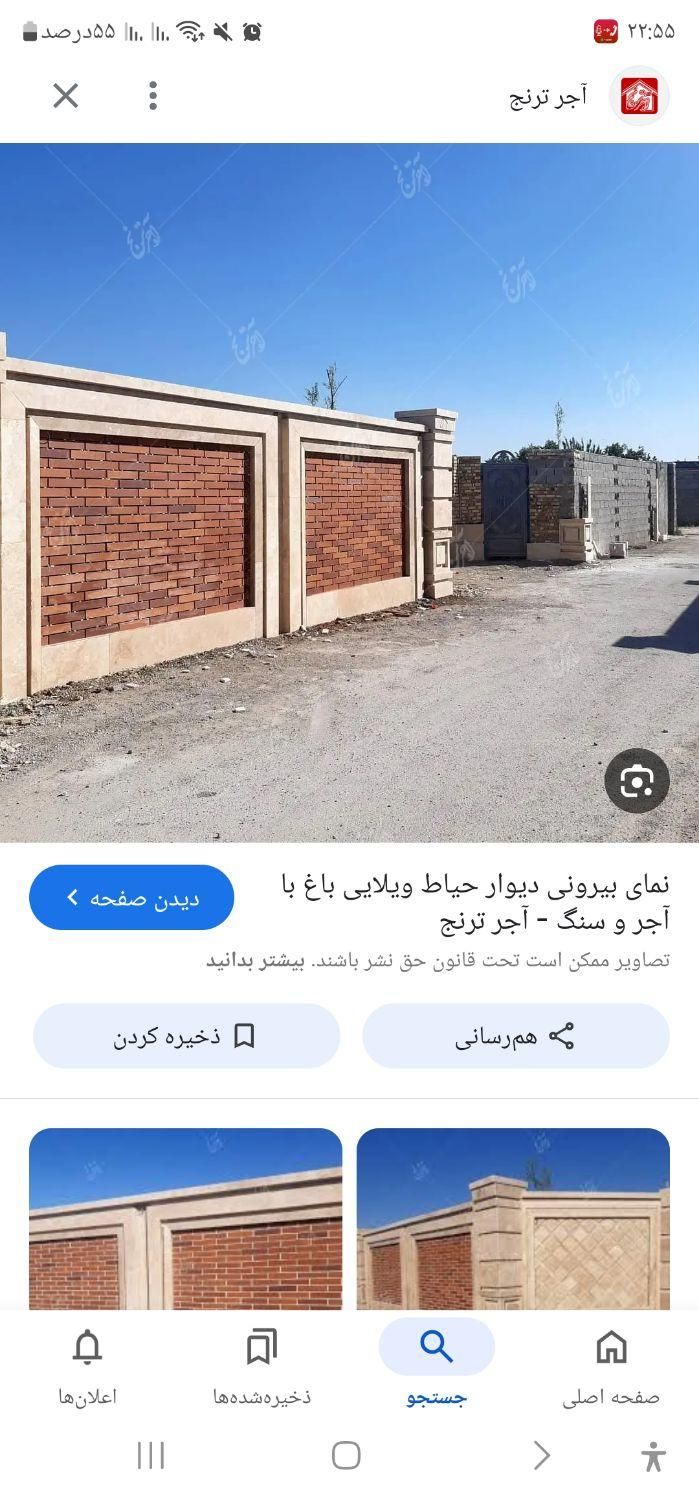This screenshot has height=1500, width=699.
Task: Open the system recent apps button
Action: pyautogui.click(x=151, y=1456)
